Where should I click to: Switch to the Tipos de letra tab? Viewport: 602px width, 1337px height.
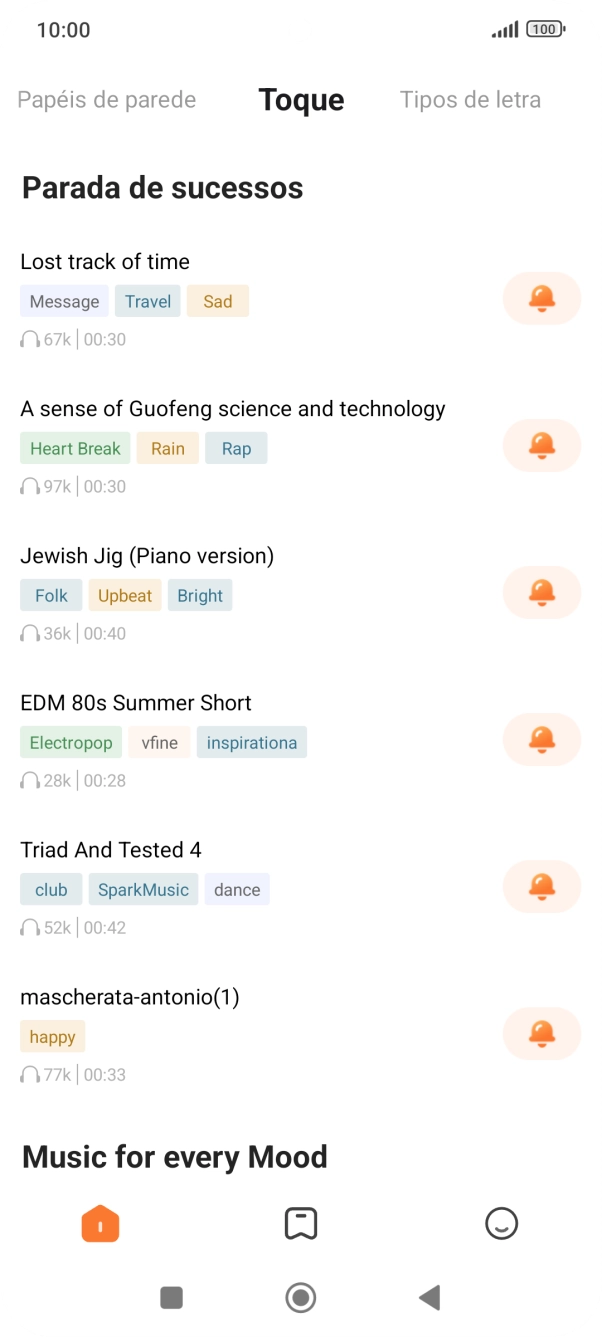point(470,100)
